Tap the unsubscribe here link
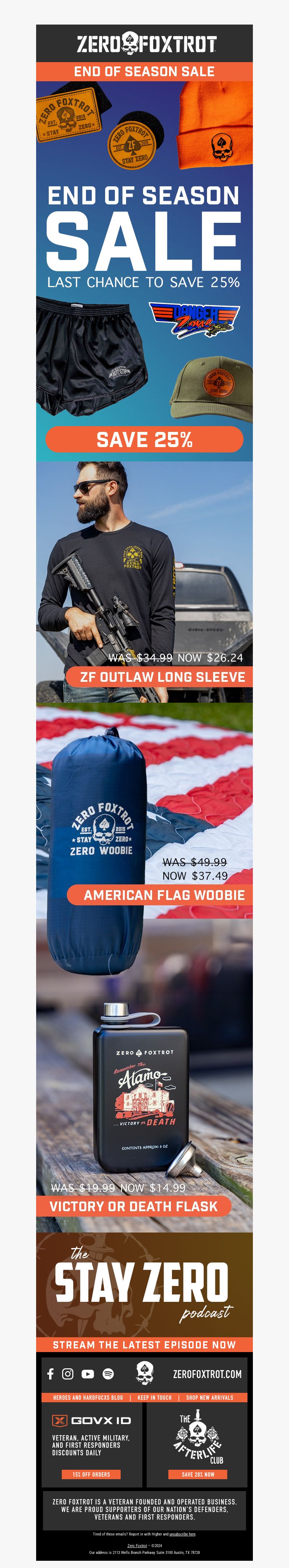289x1568 pixels. click(182, 1534)
